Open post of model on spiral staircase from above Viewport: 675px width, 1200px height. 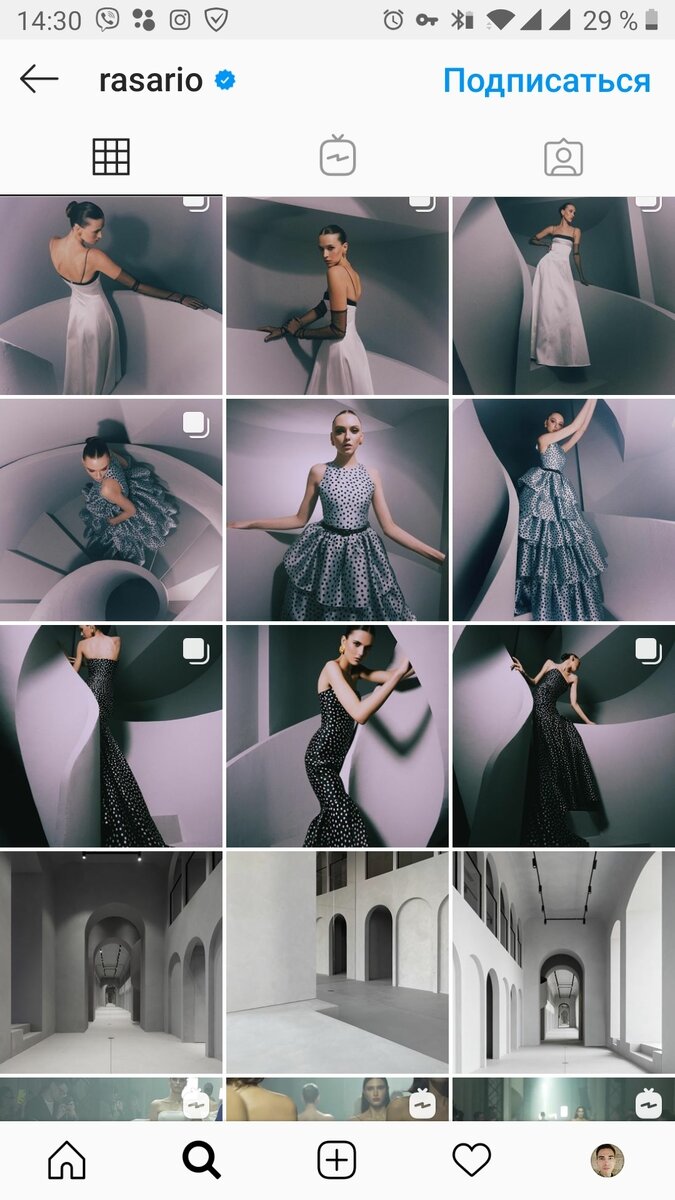[111, 510]
